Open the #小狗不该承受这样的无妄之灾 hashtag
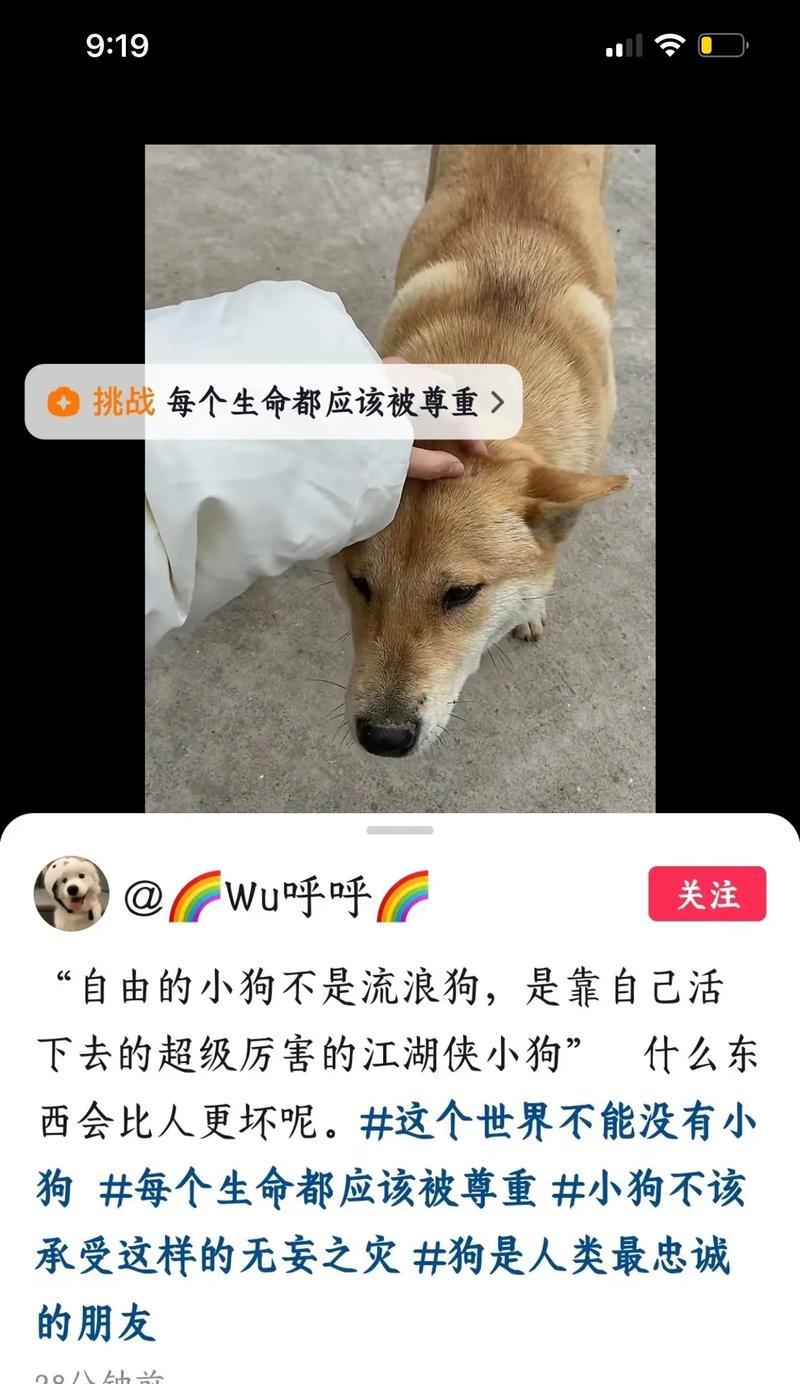The image size is (800, 1384). coord(392,1223)
